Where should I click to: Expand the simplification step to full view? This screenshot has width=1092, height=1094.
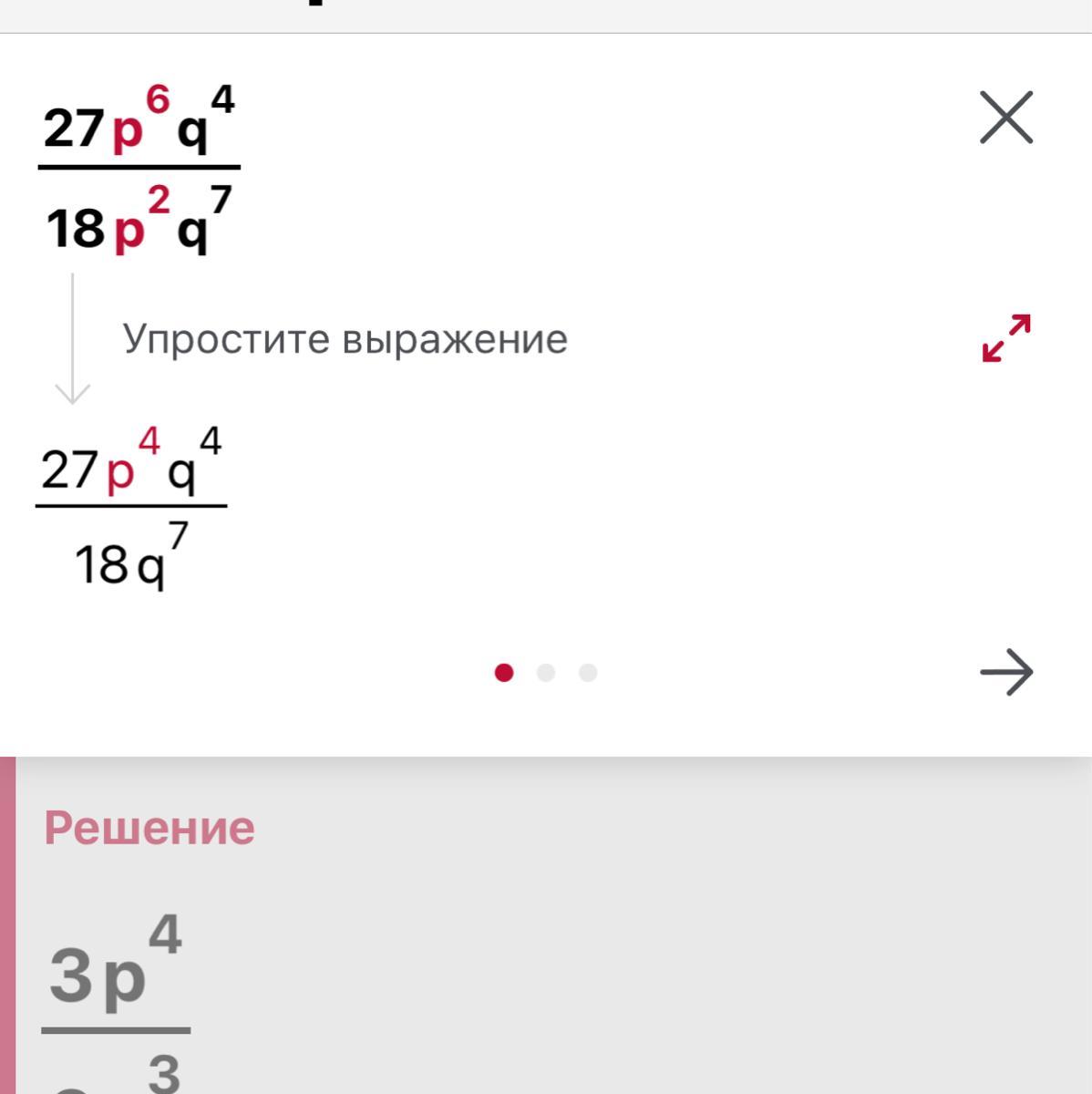pos(1006,338)
